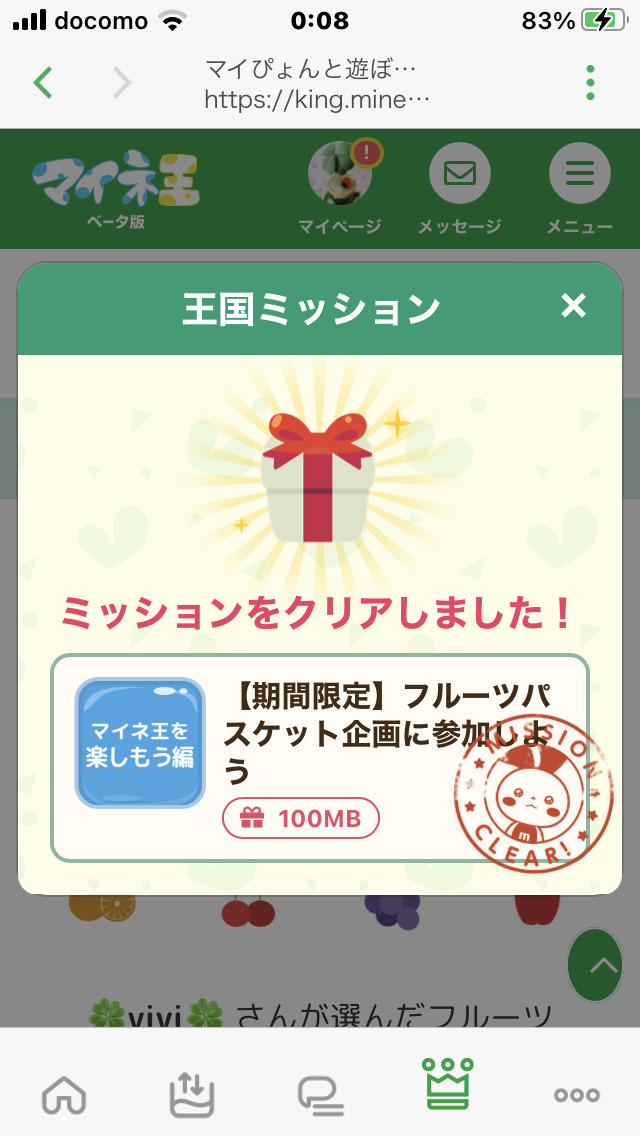
Task: Open the more options tab
Action: coord(576,1094)
